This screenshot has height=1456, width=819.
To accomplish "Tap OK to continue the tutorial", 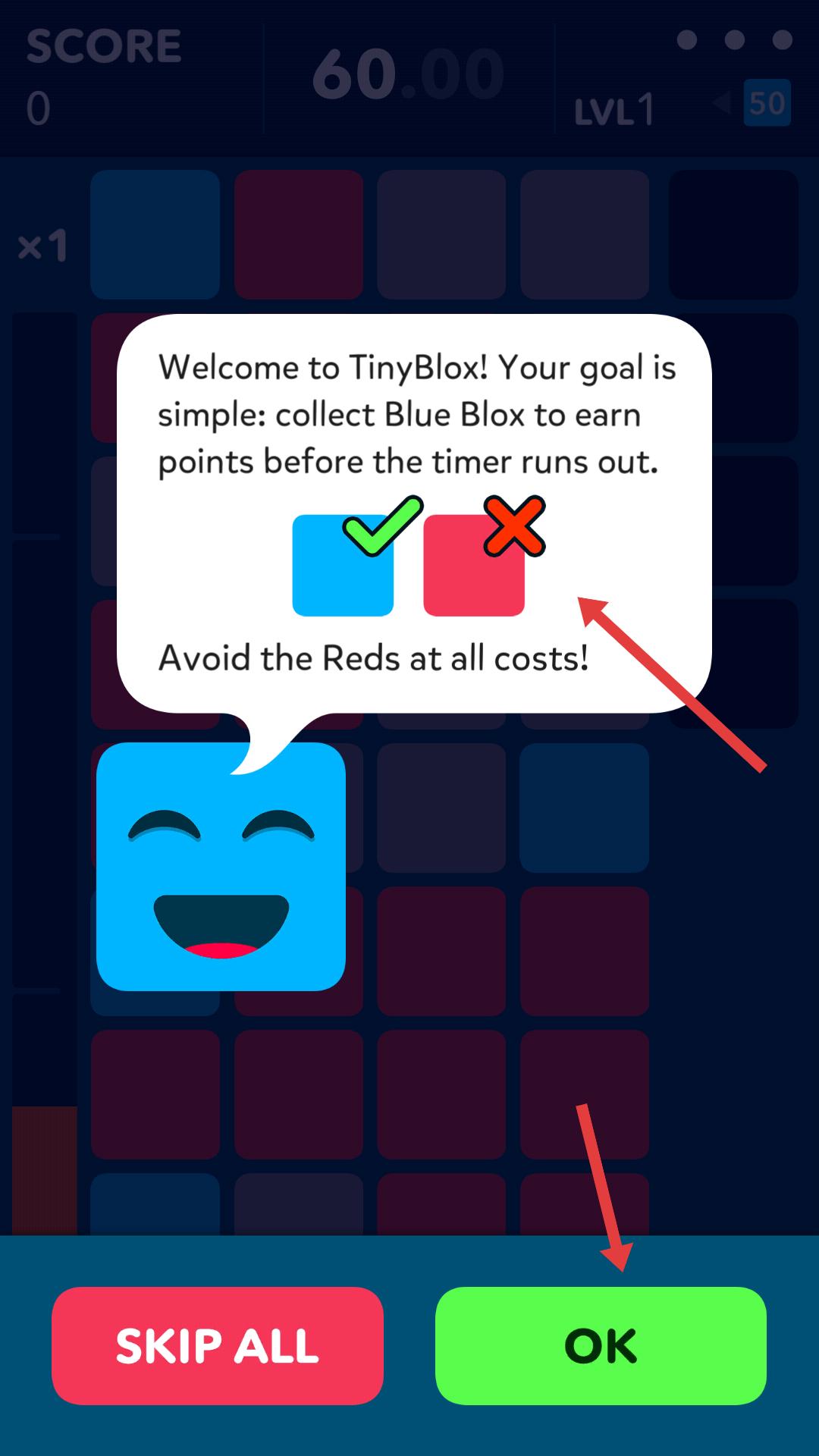I will [x=601, y=1345].
